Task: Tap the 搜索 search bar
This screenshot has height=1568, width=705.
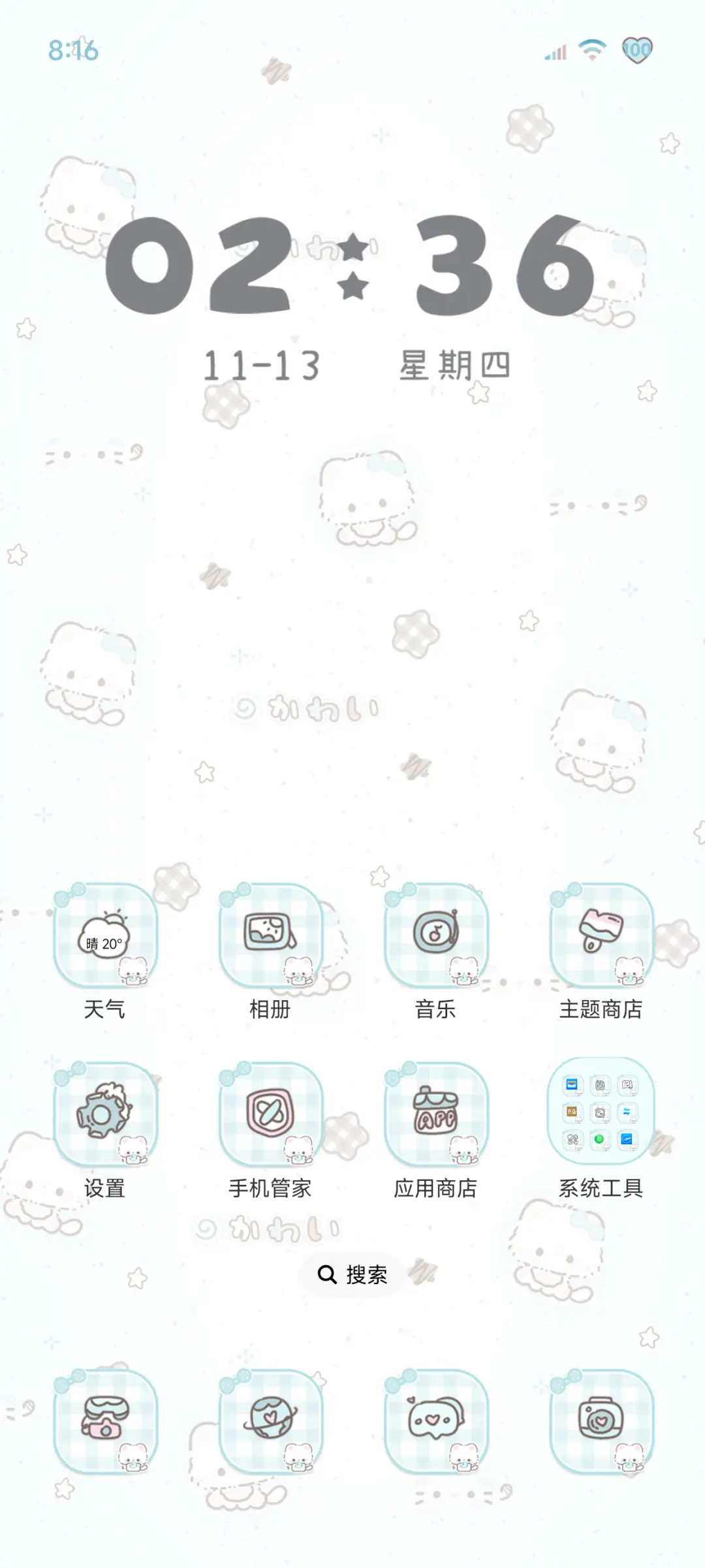Action: tap(352, 1274)
